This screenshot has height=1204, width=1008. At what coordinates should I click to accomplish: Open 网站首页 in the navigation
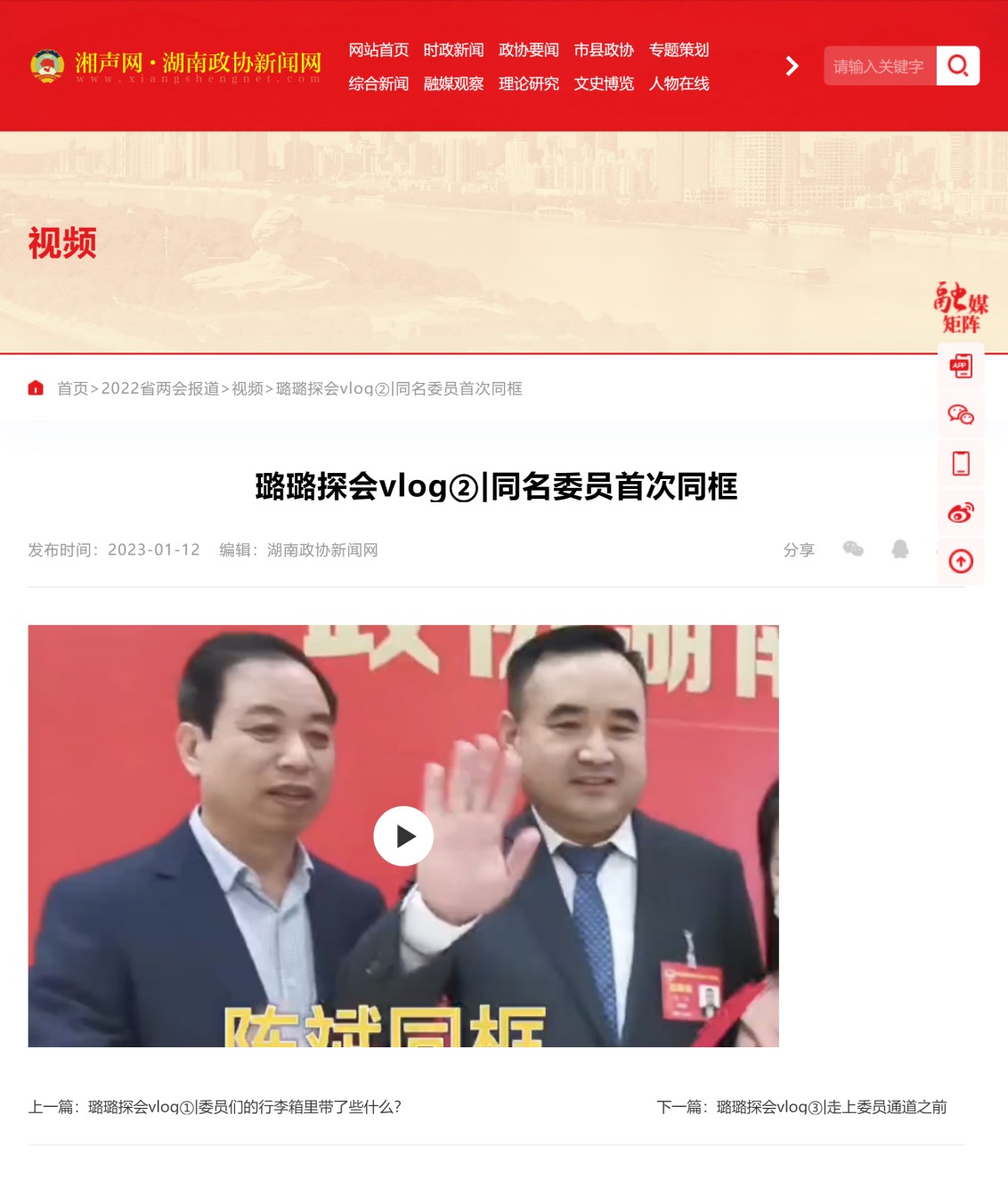(x=378, y=50)
